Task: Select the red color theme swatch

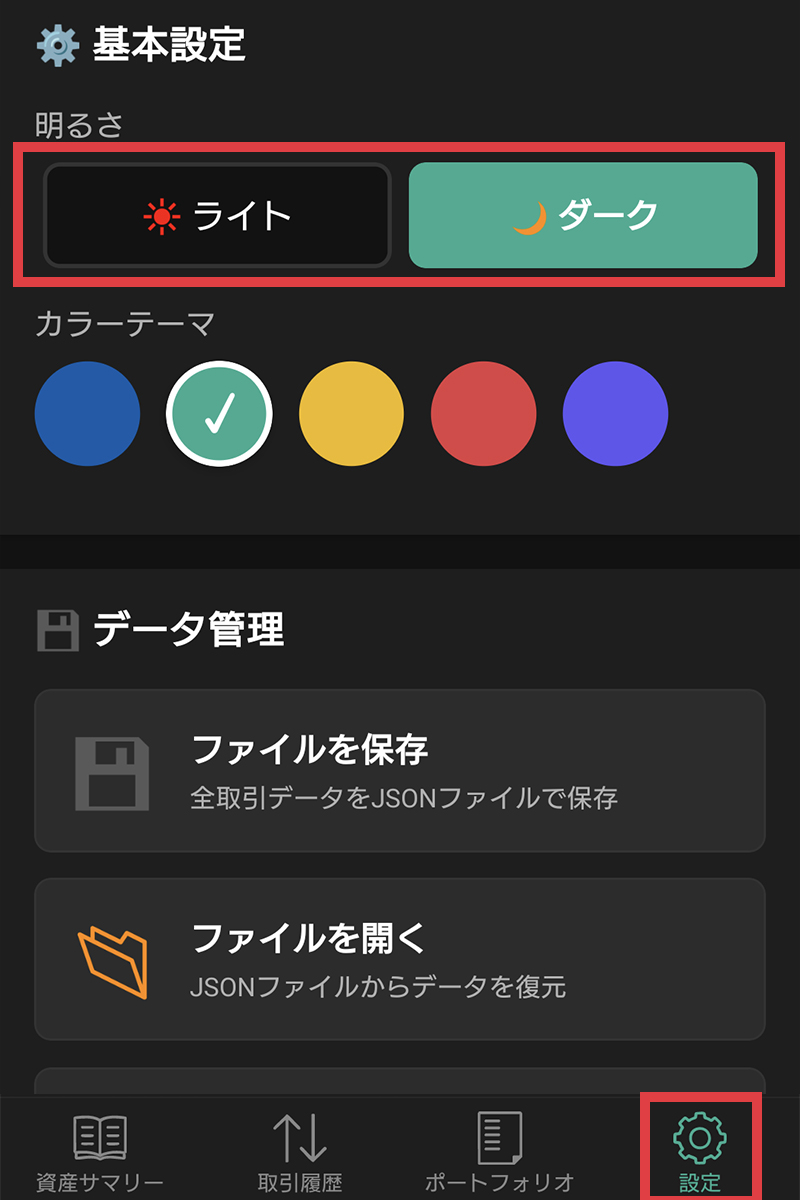Action: click(483, 413)
